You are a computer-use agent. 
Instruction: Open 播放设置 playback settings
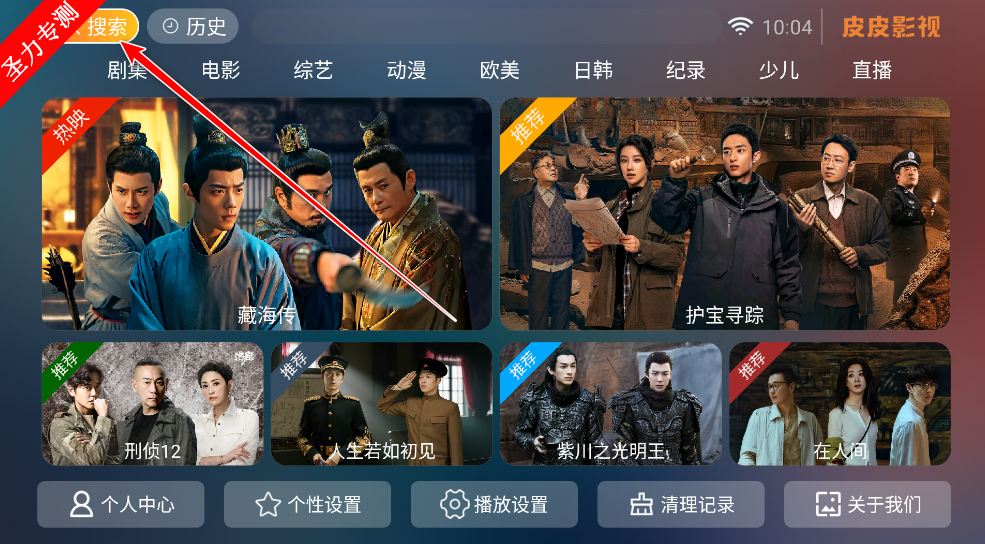click(494, 505)
